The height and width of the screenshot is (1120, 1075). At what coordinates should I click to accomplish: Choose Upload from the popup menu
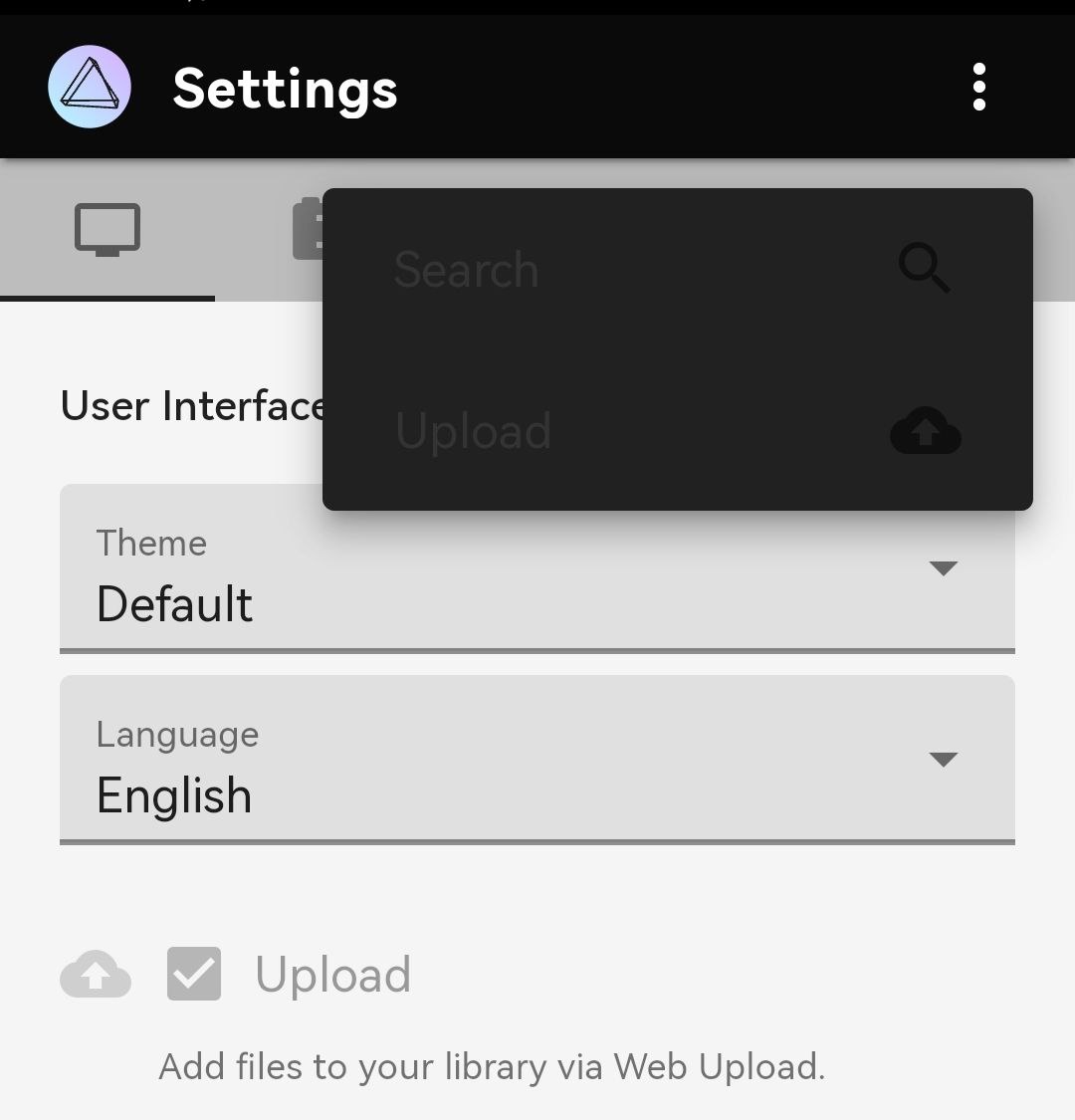(x=677, y=431)
